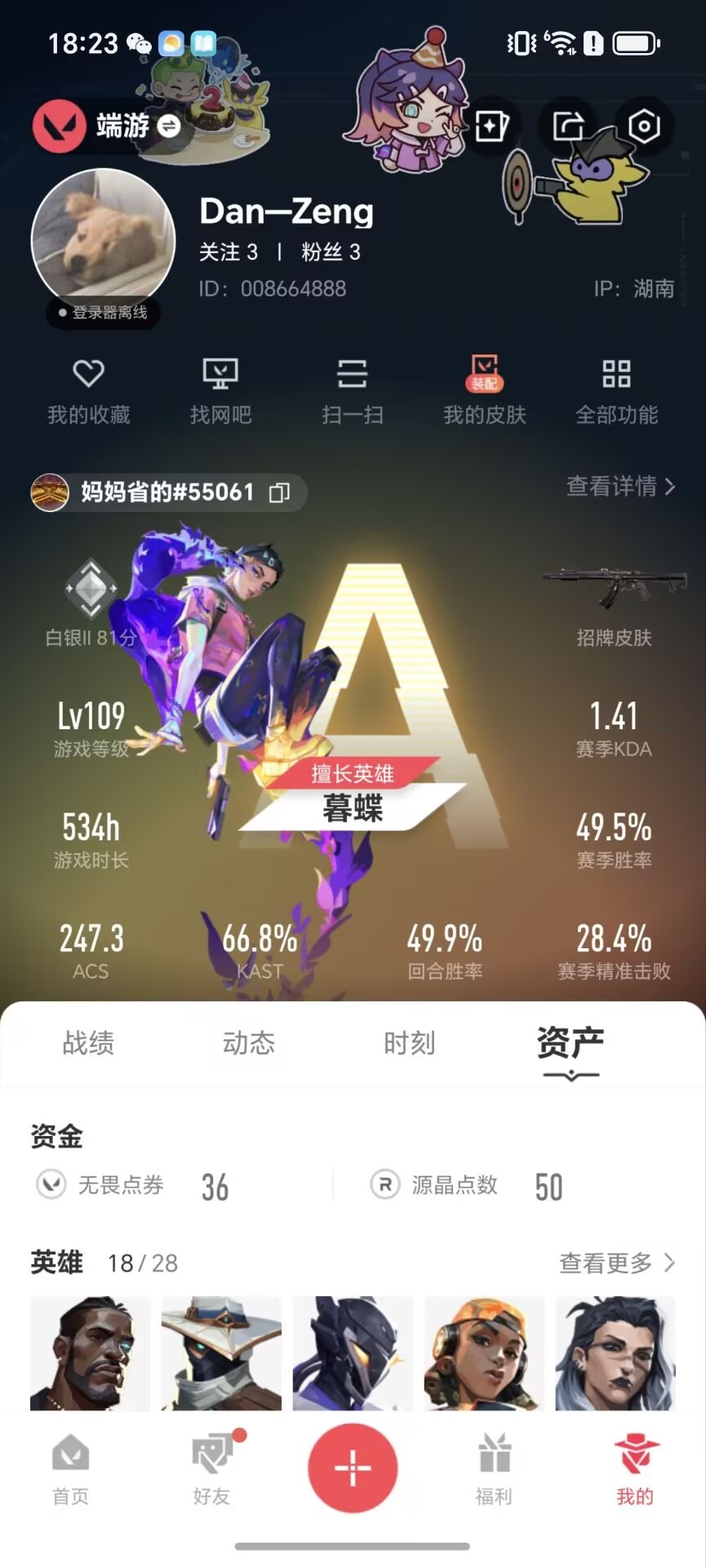Switch to the 动态 tab
Screen dimensions: 706x1568
[x=247, y=1043]
